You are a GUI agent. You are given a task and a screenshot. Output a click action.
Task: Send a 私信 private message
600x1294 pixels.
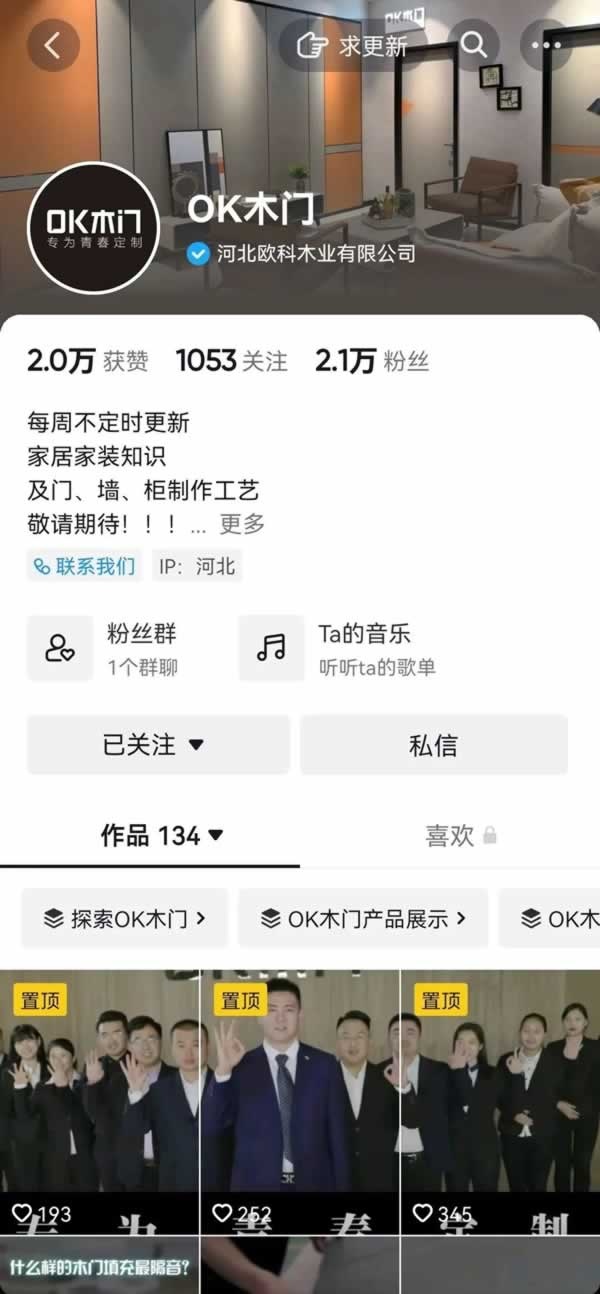(x=433, y=744)
